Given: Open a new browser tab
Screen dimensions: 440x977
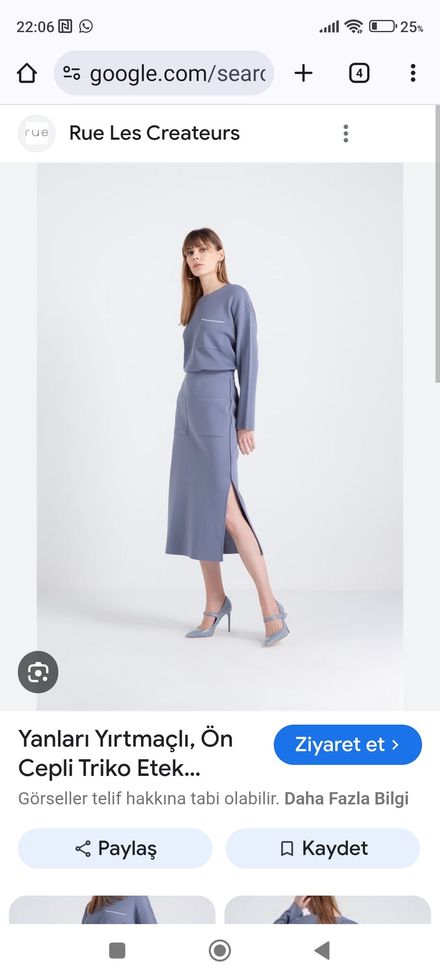Looking at the screenshot, I should [x=304, y=74].
